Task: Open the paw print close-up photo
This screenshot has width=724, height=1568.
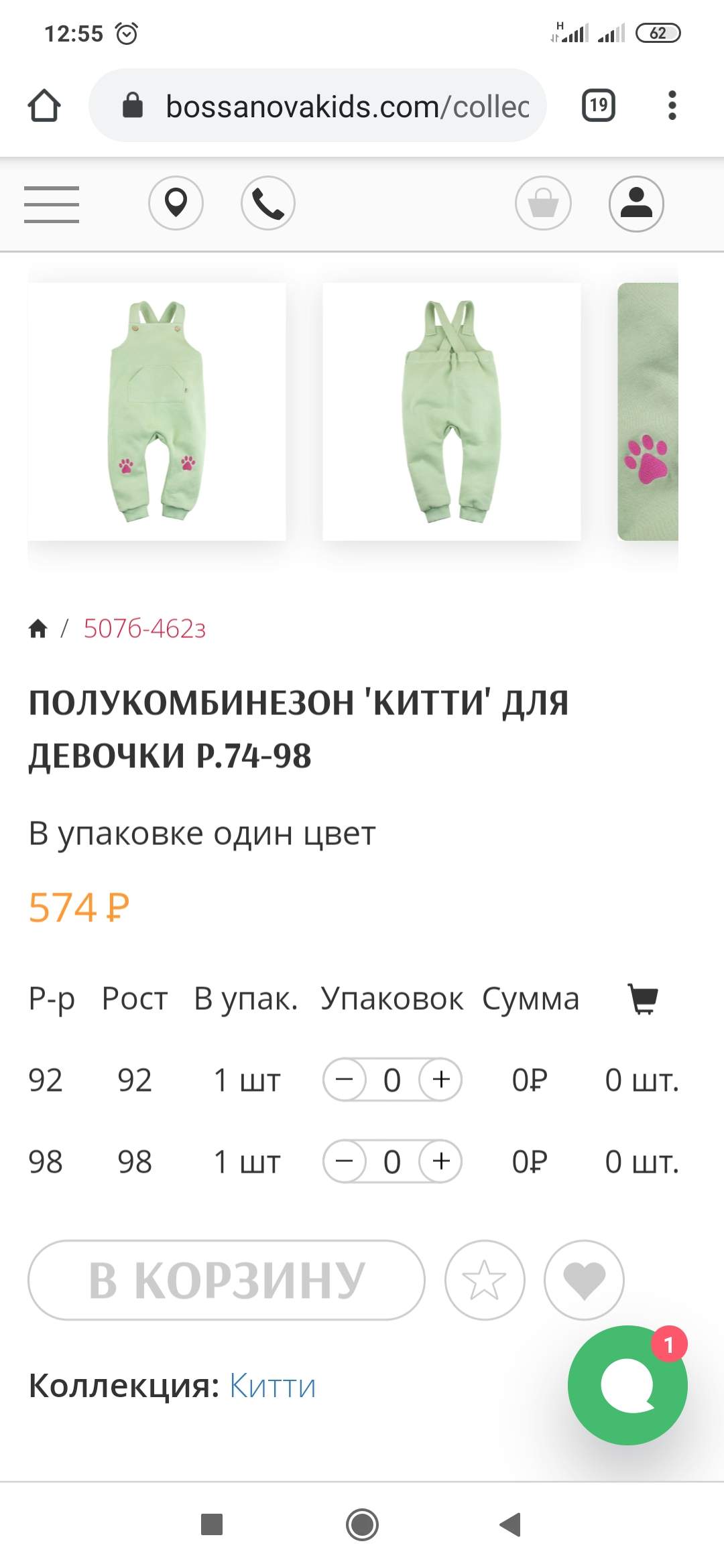Action: 648,411
